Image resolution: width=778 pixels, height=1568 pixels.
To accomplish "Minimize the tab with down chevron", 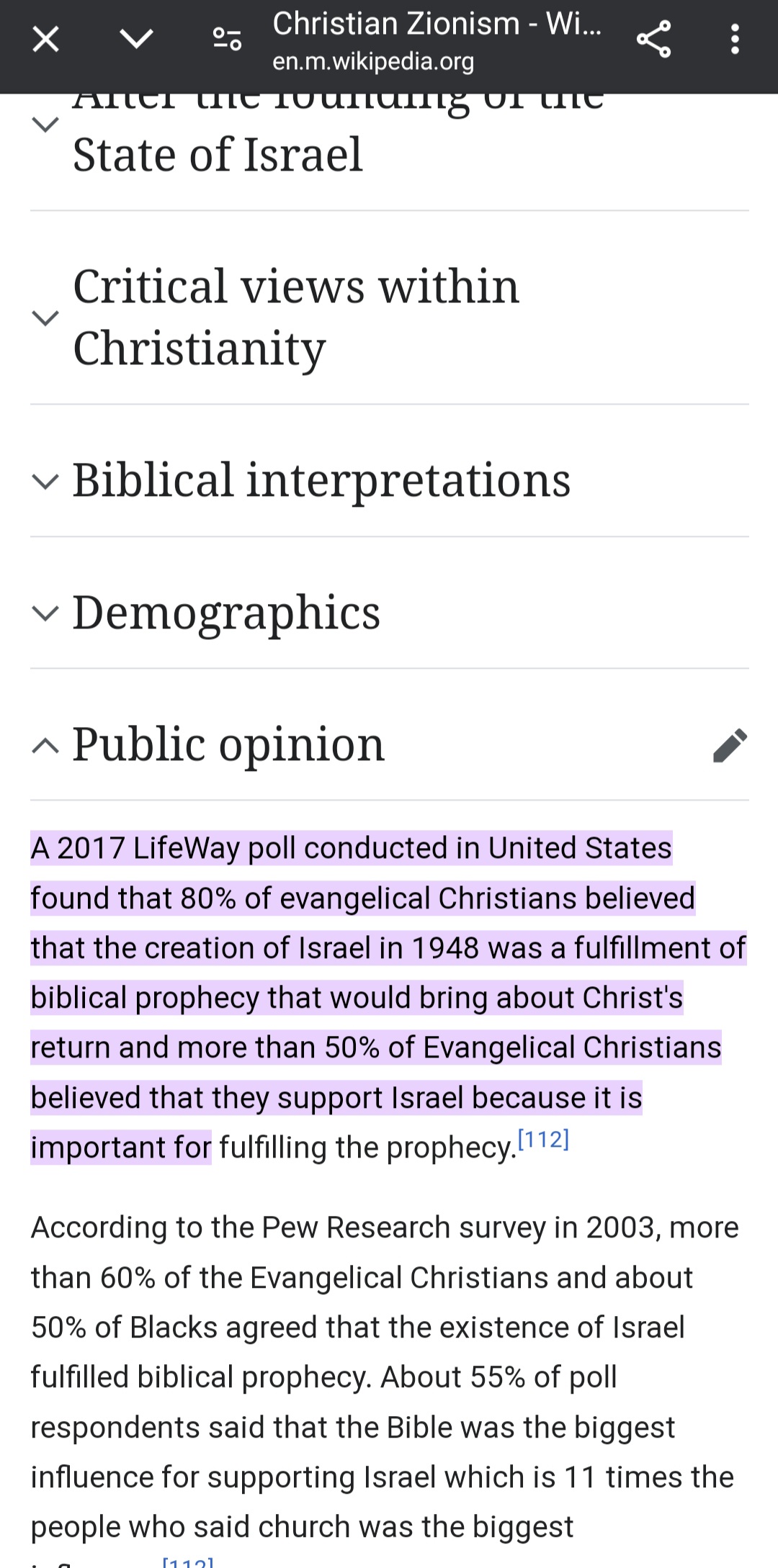I will 136,40.
